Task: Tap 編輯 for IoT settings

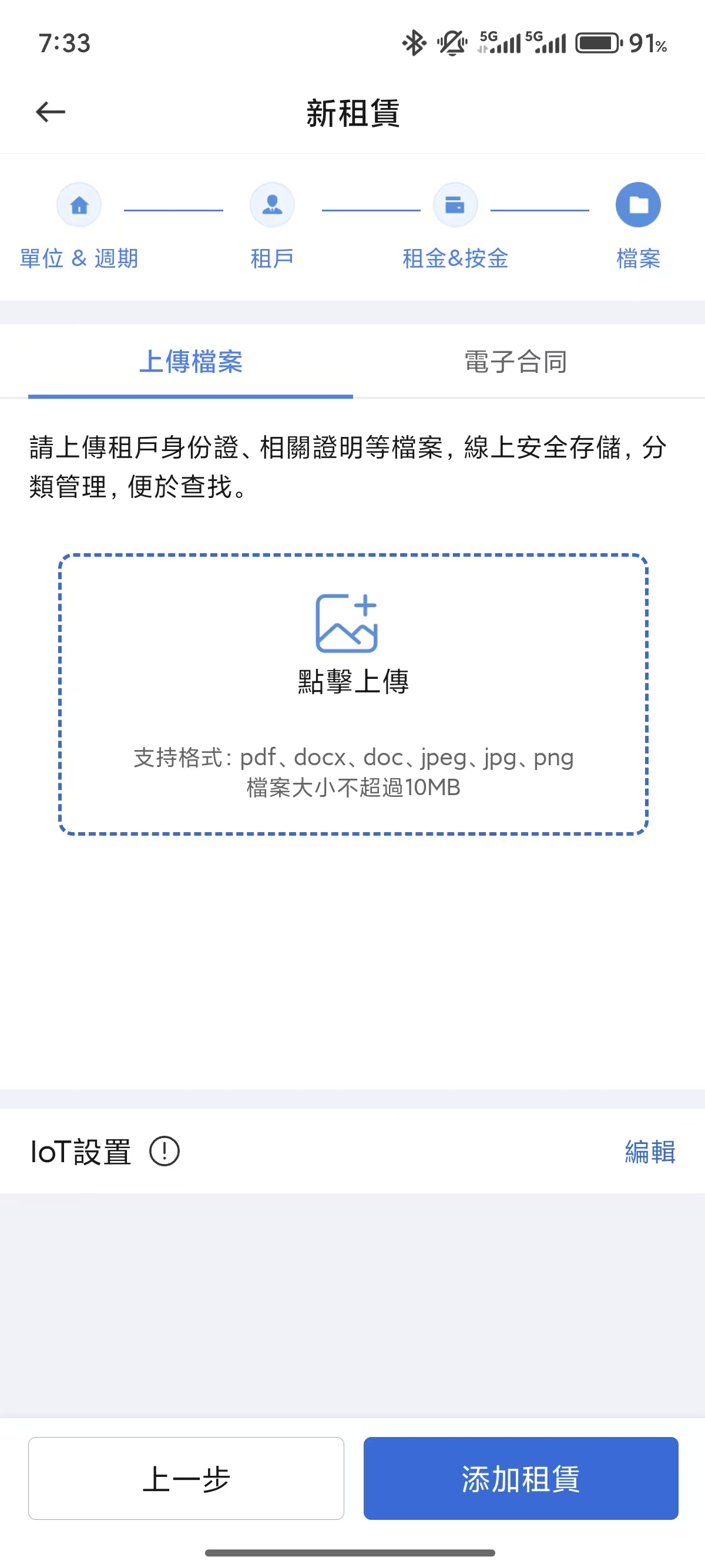Action: point(650,1152)
